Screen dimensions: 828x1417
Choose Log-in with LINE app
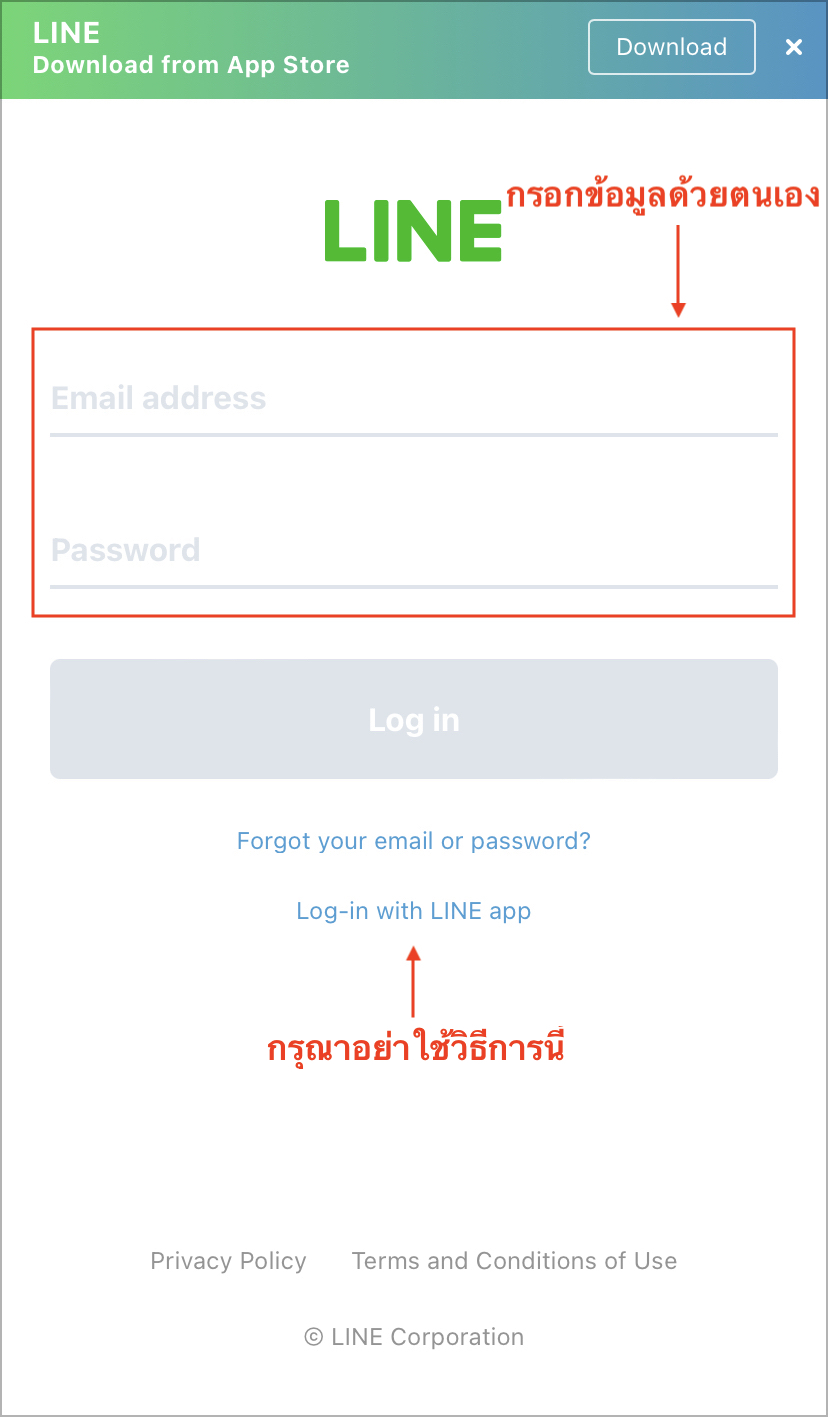click(x=414, y=911)
